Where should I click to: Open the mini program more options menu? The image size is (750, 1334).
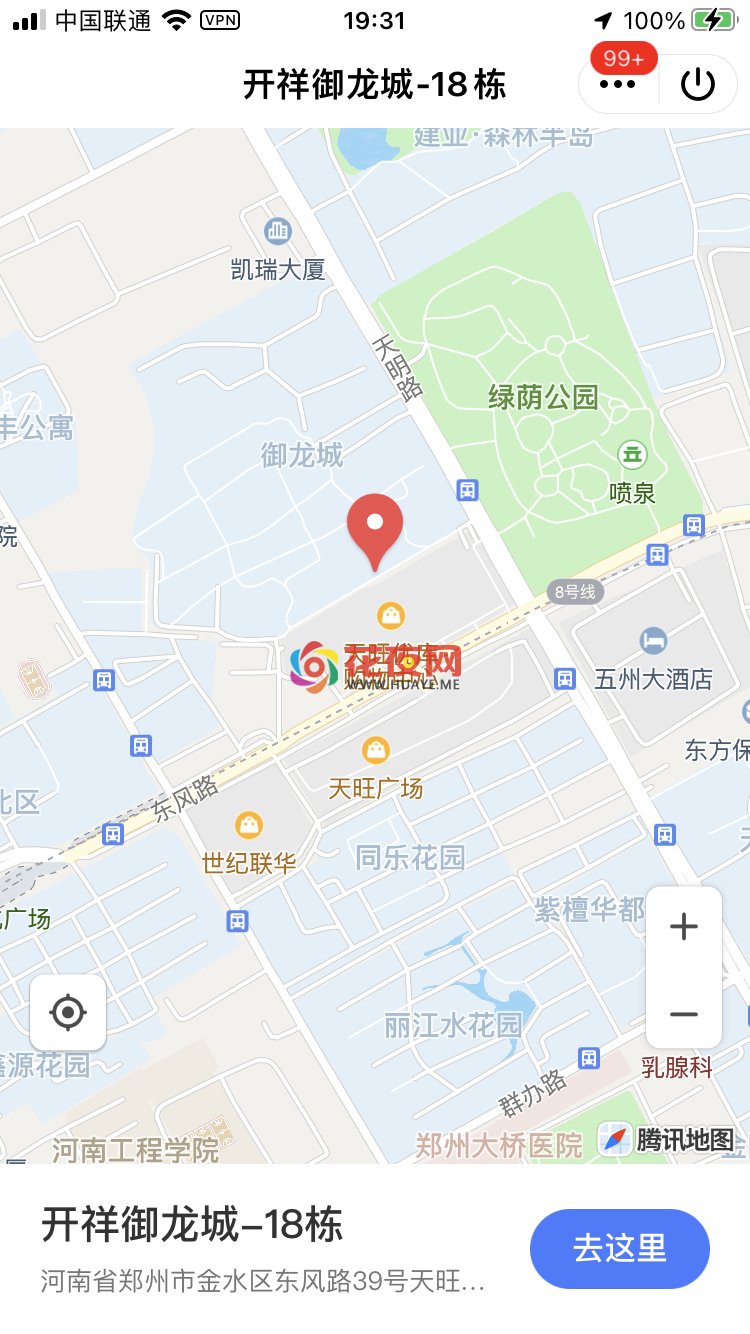point(618,85)
